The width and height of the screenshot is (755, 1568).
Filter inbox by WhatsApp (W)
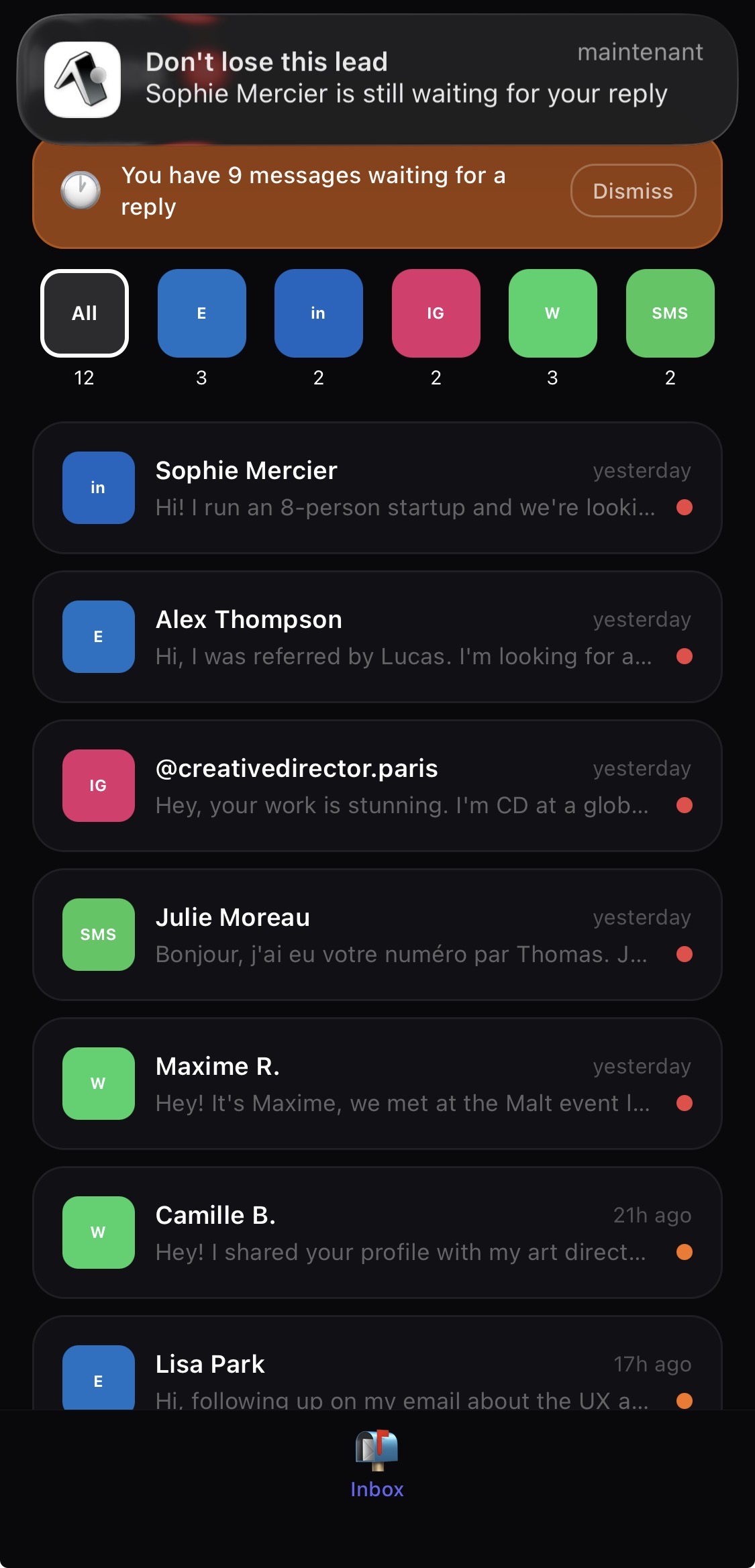click(552, 313)
